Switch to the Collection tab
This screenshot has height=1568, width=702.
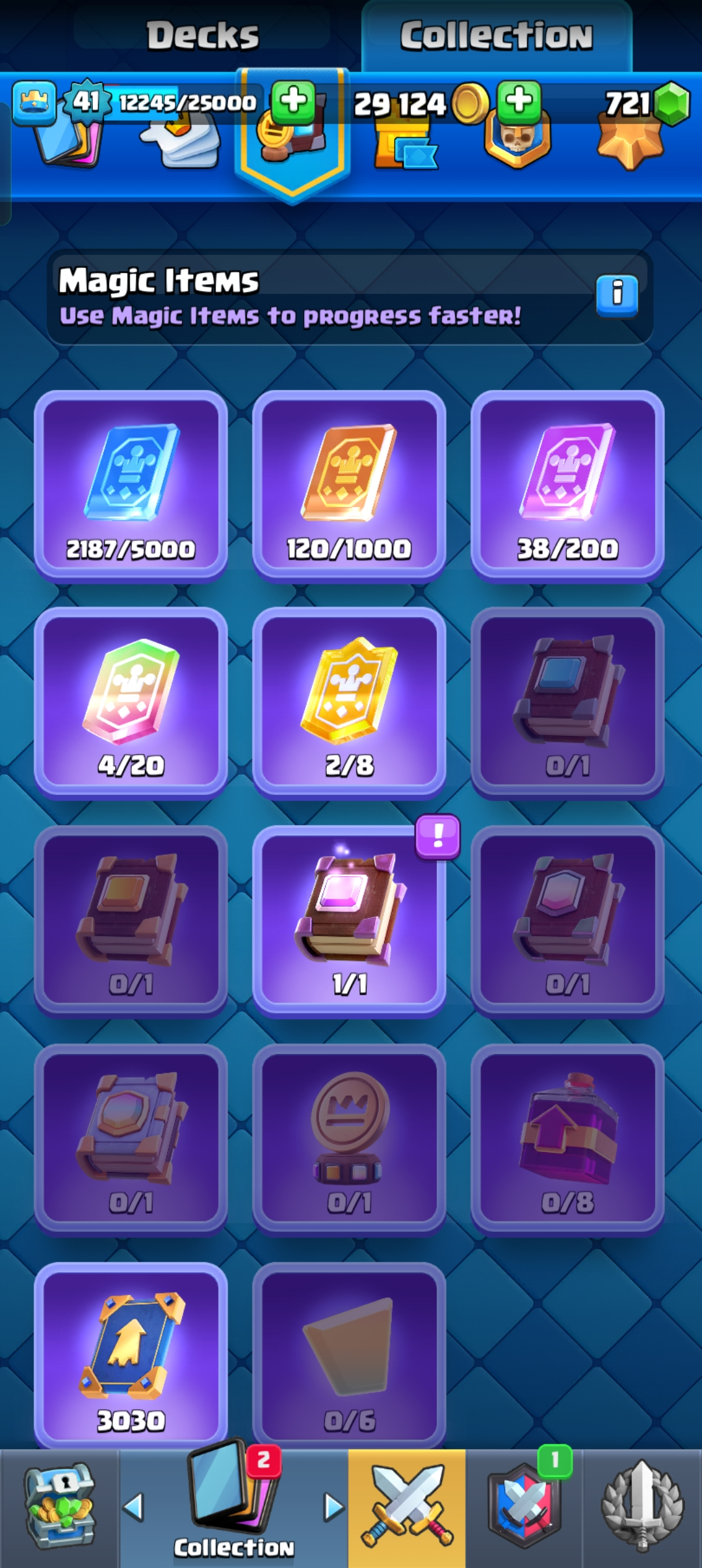click(496, 35)
